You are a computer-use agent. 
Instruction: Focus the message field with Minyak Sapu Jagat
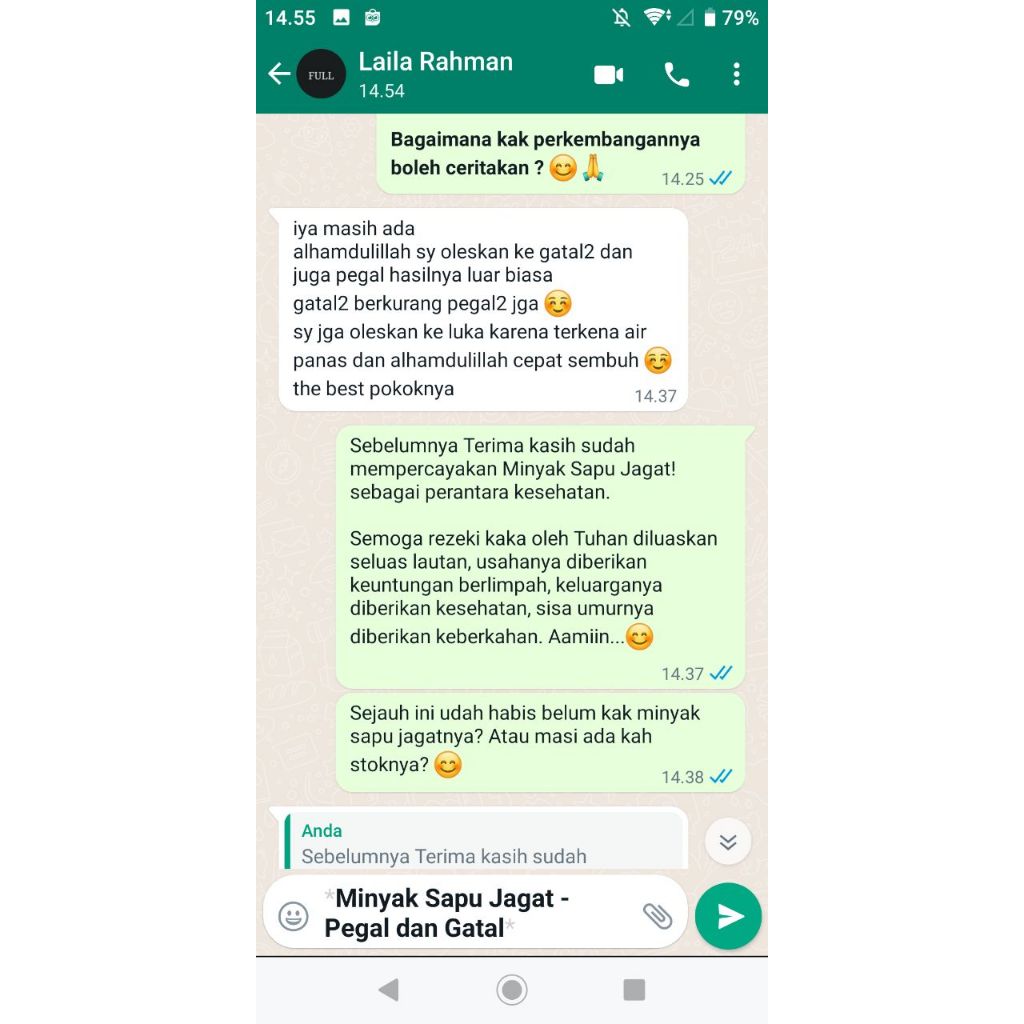pos(470,913)
